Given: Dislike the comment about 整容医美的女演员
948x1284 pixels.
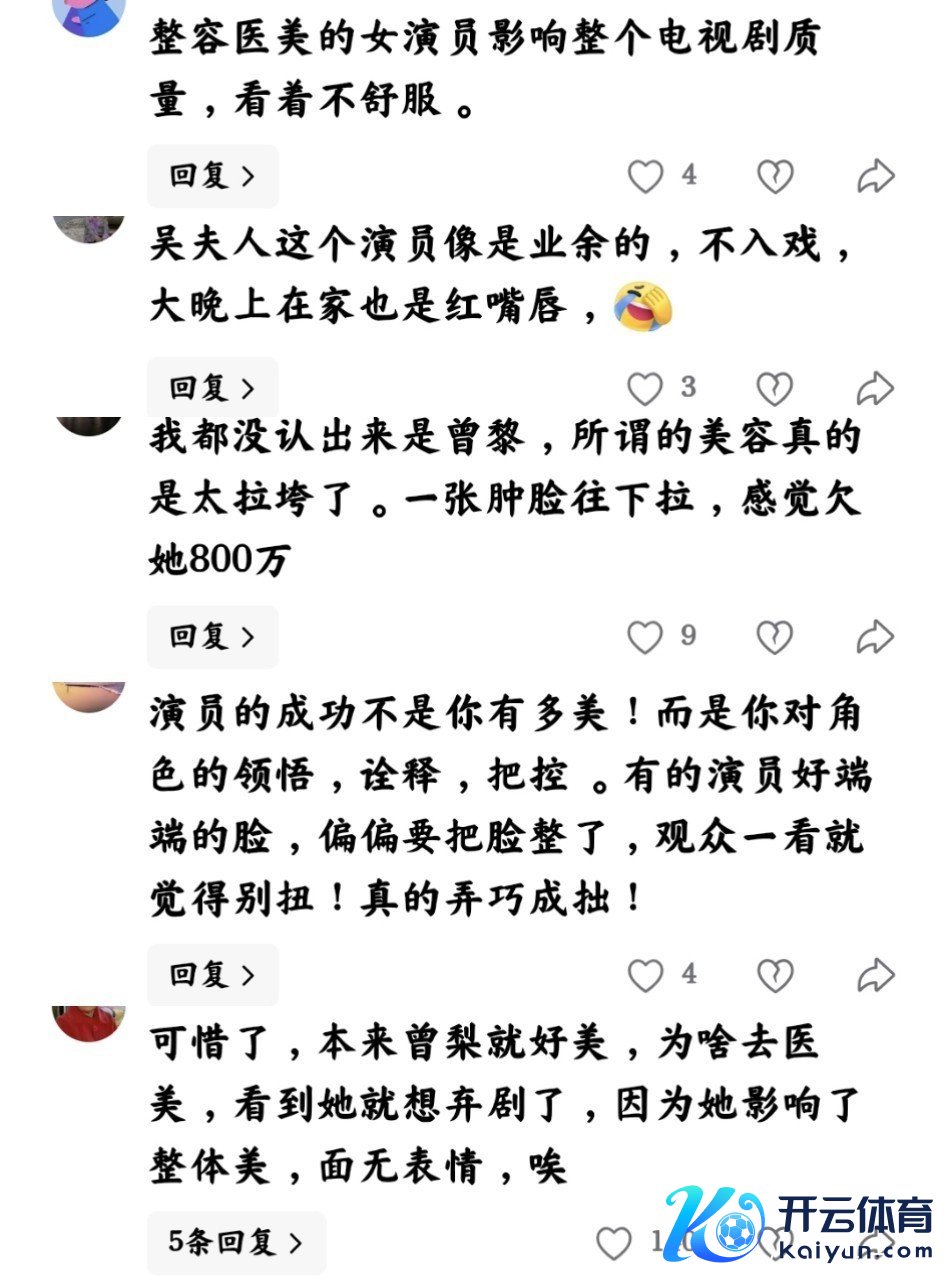Looking at the screenshot, I should [774, 177].
